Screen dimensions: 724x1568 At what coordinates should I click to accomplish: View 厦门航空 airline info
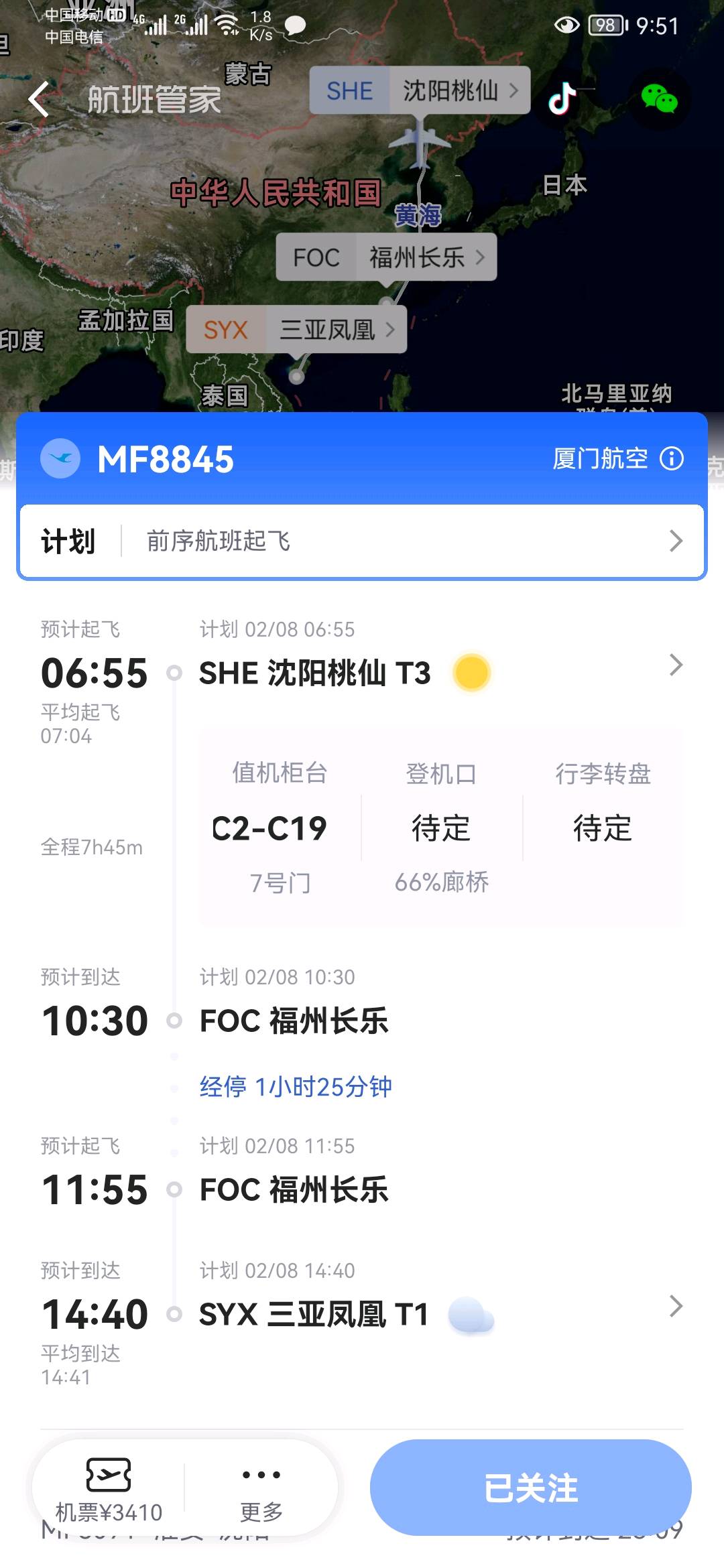click(617, 459)
